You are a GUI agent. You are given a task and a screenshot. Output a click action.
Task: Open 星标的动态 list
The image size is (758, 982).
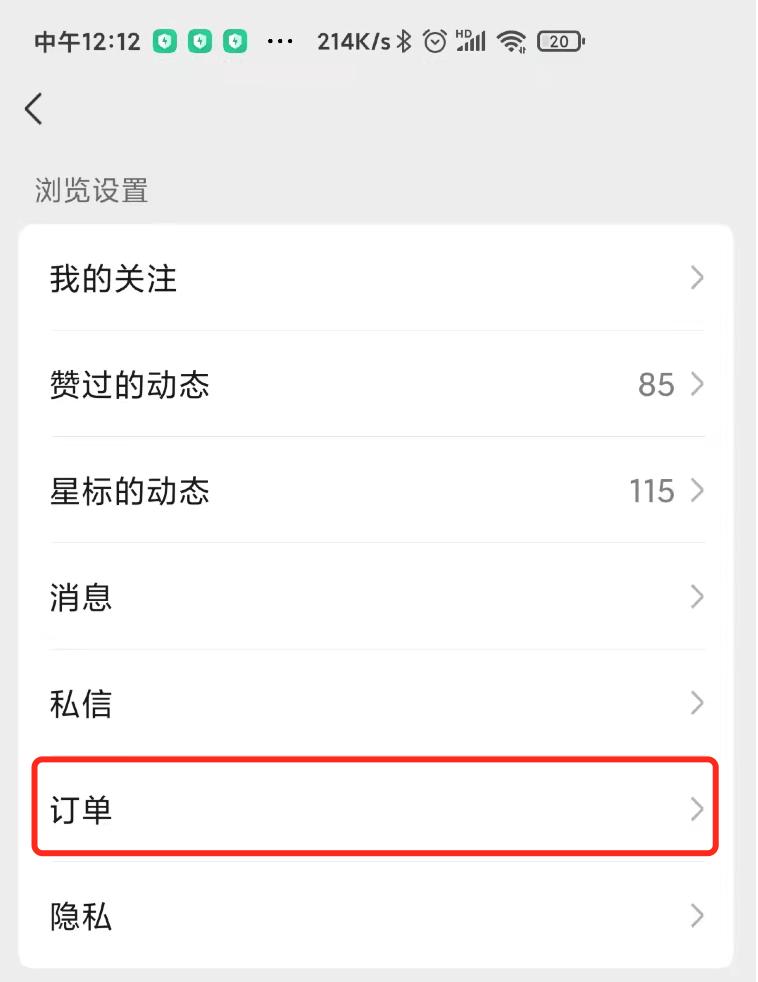(376, 491)
